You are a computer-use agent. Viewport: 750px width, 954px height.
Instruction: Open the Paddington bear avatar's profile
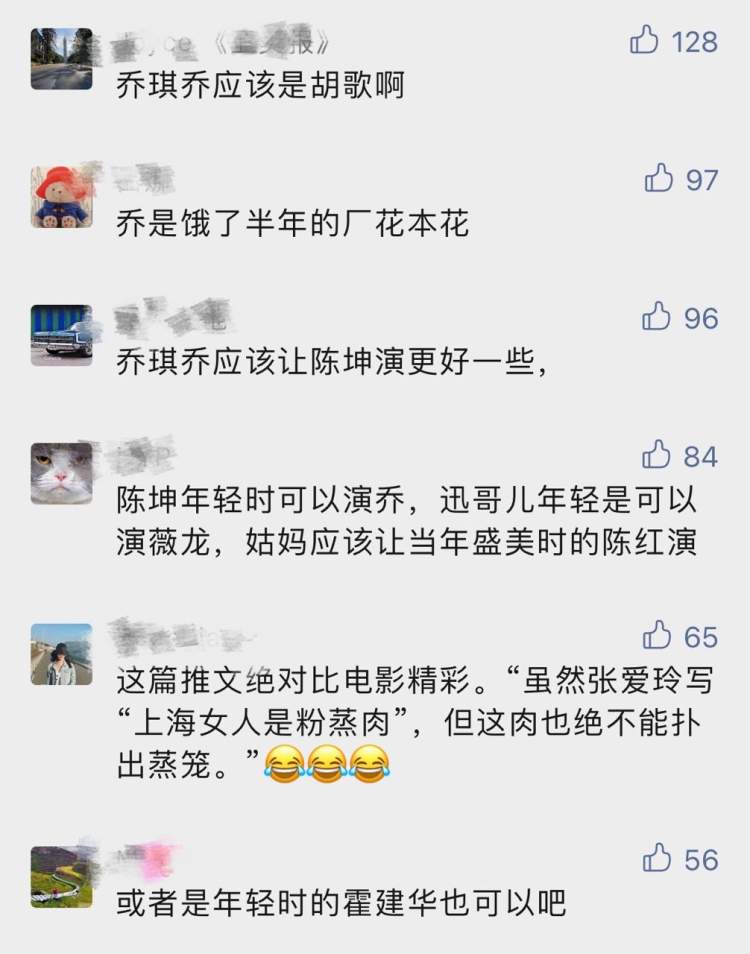(62, 197)
